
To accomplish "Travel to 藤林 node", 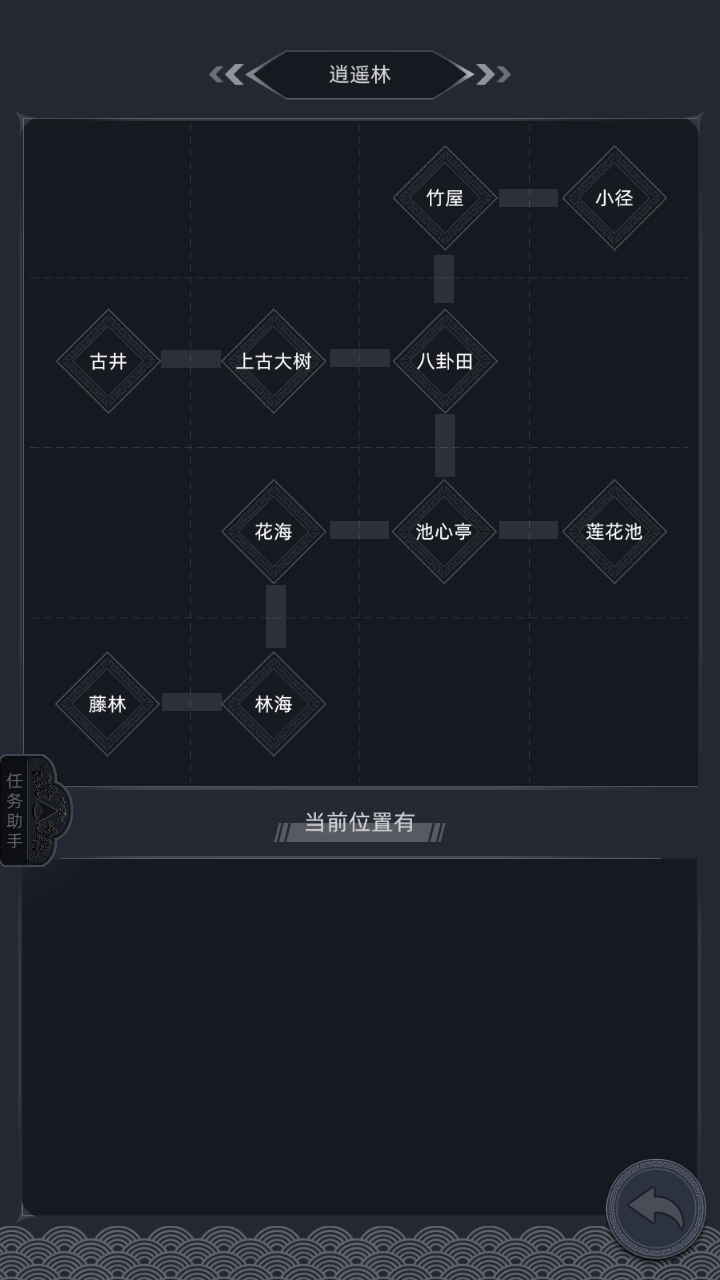I will click(x=108, y=703).
